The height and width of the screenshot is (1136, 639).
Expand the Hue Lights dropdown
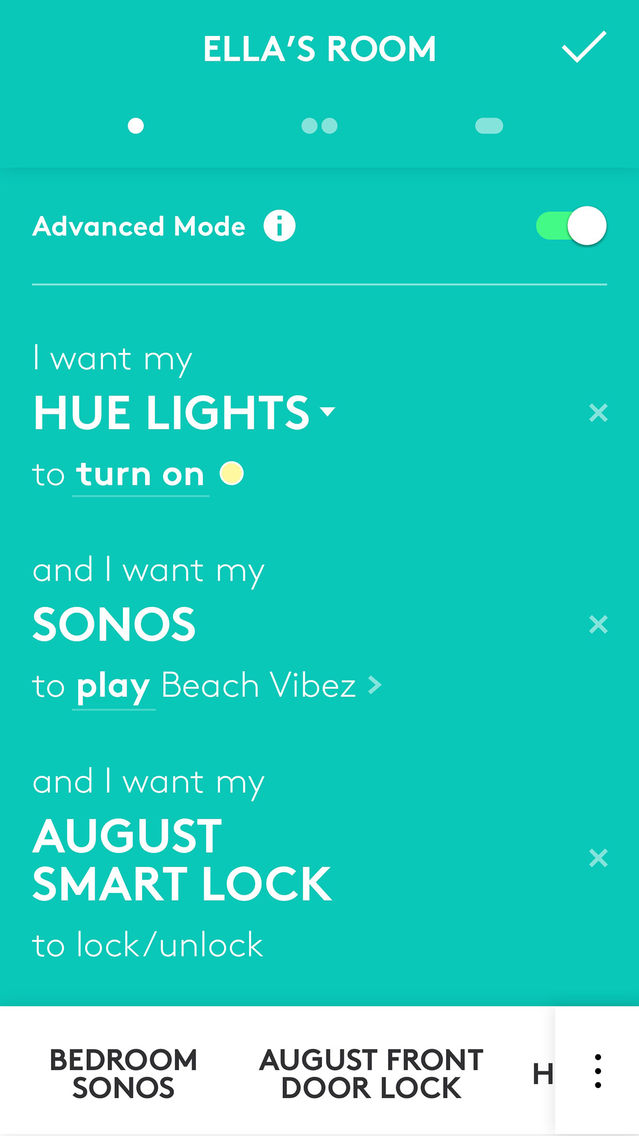coord(328,413)
